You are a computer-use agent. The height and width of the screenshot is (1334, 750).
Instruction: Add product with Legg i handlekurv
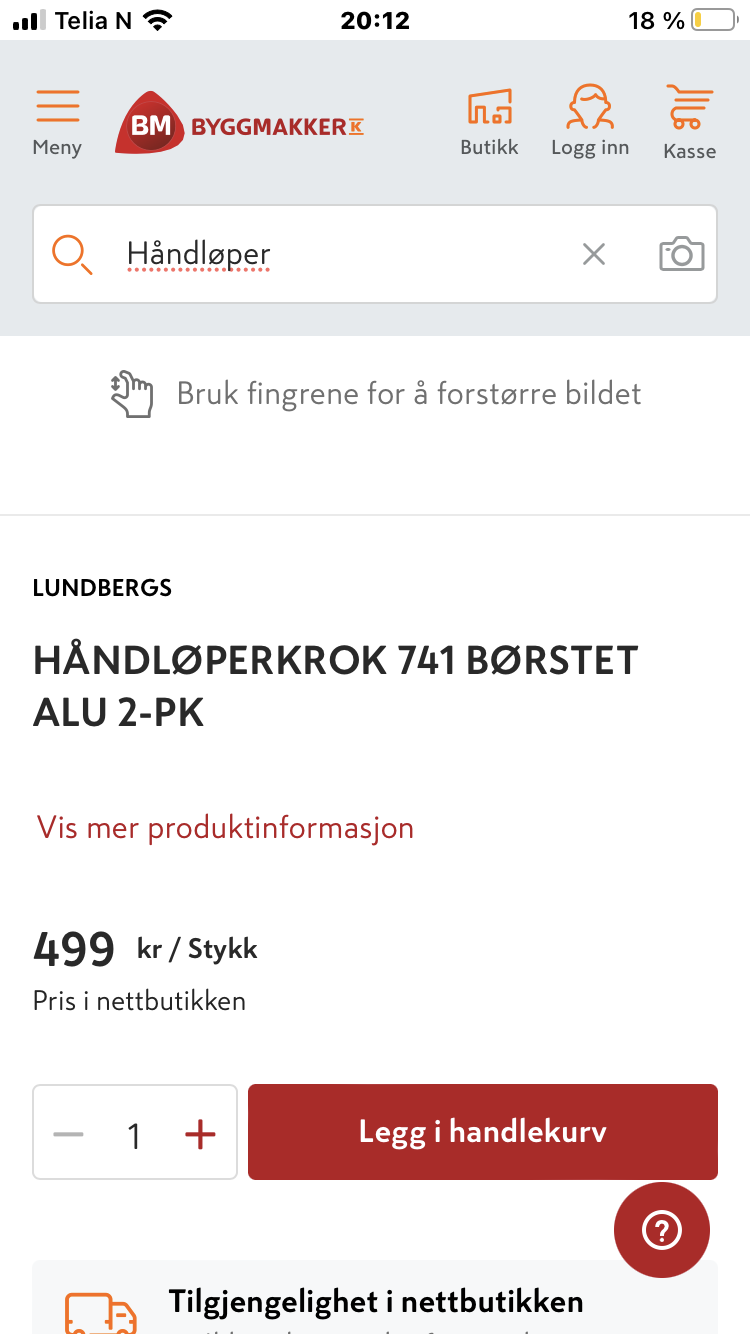pos(483,1132)
